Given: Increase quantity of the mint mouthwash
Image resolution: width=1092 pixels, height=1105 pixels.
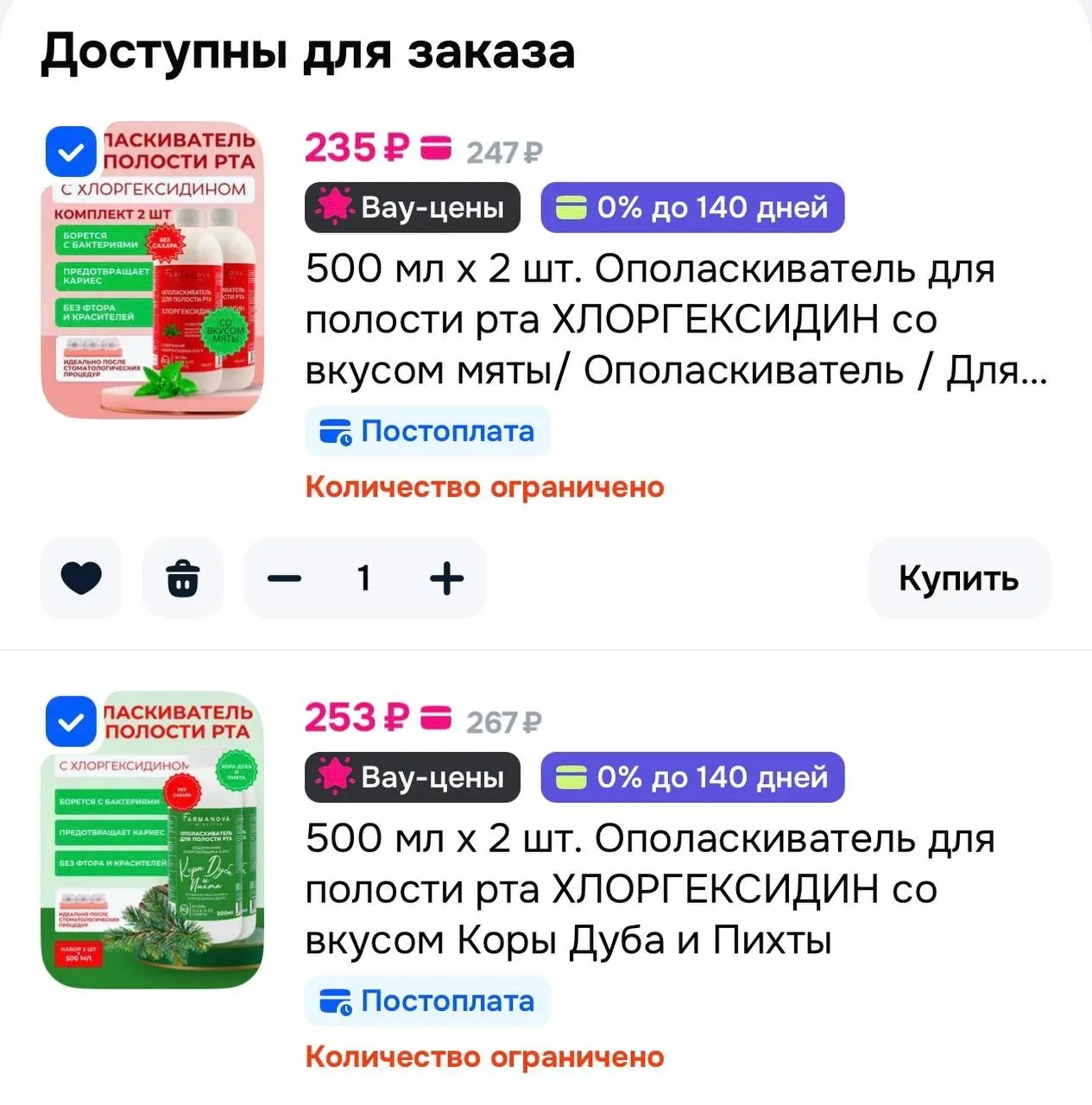Looking at the screenshot, I should click(446, 578).
